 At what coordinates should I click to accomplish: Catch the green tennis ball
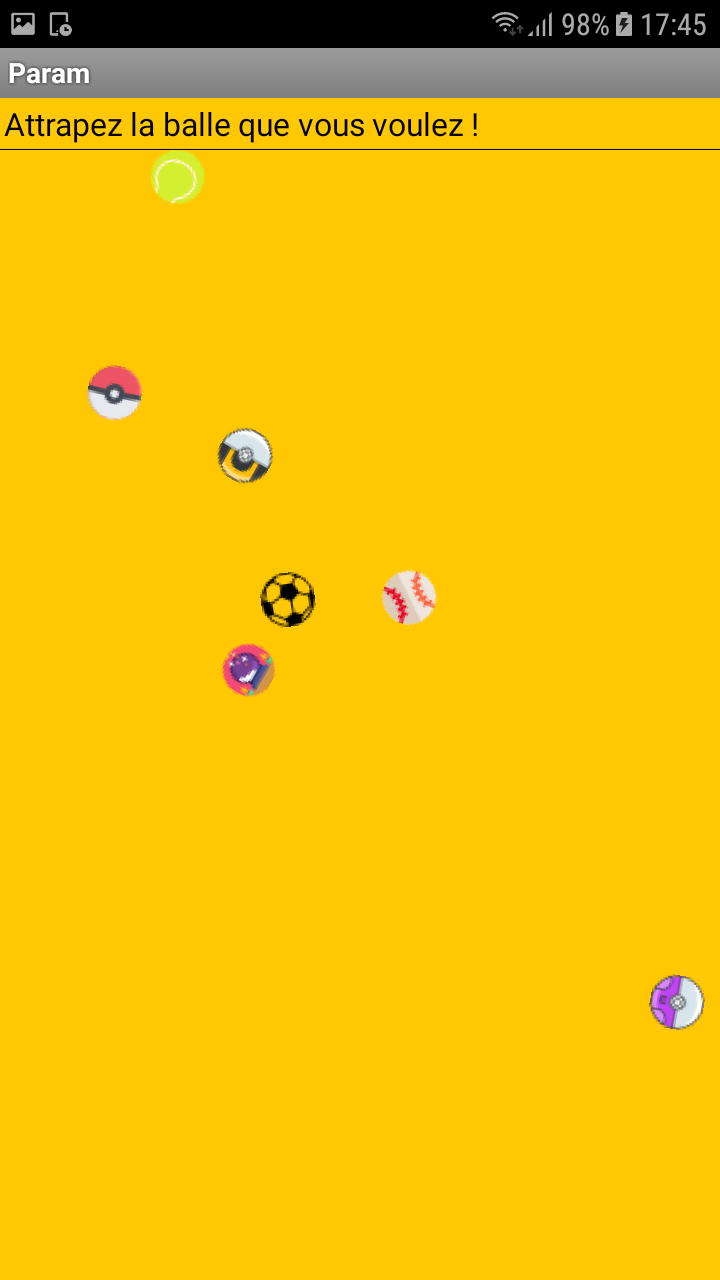coord(178,178)
